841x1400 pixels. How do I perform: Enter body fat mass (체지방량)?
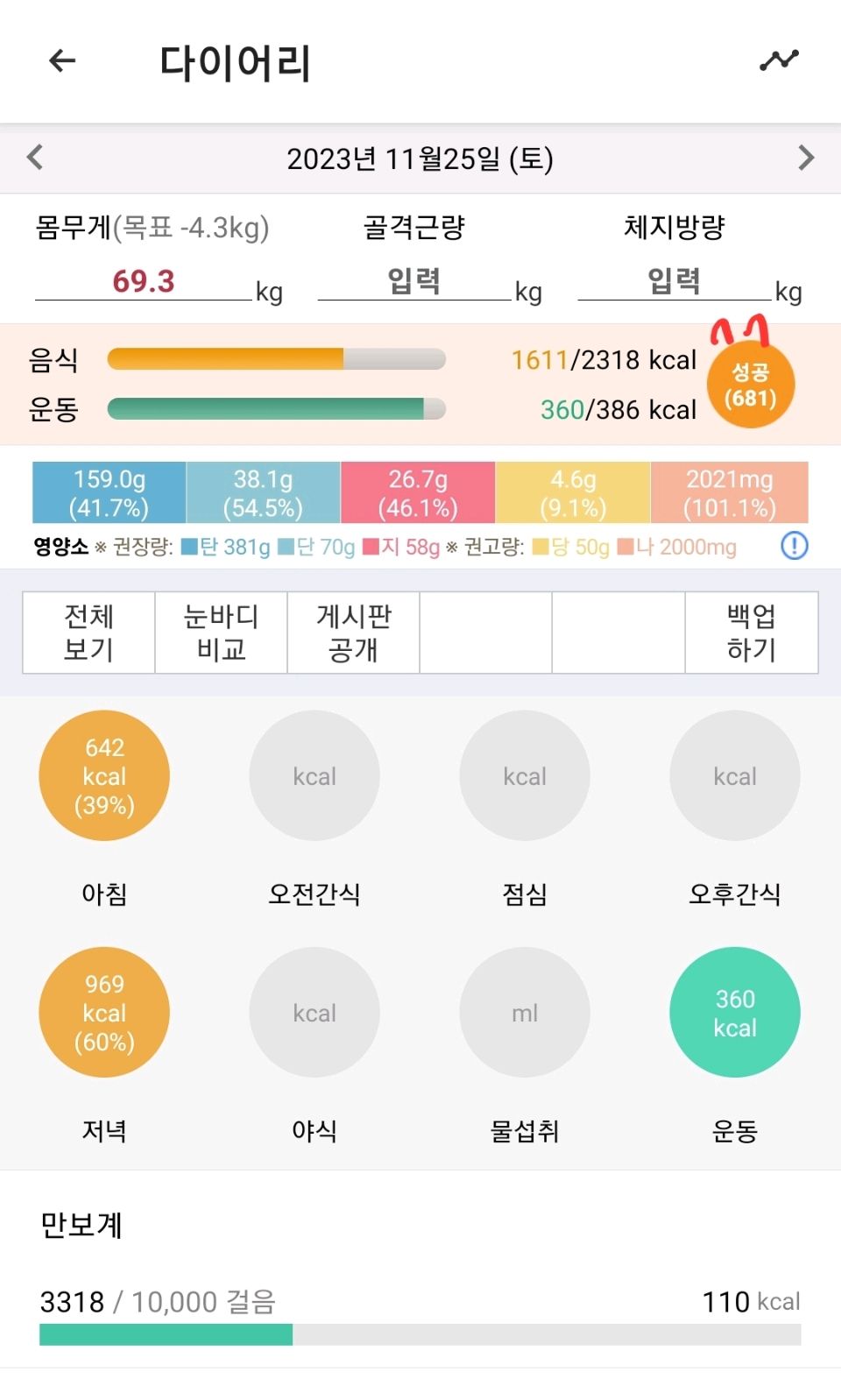pos(674,281)
